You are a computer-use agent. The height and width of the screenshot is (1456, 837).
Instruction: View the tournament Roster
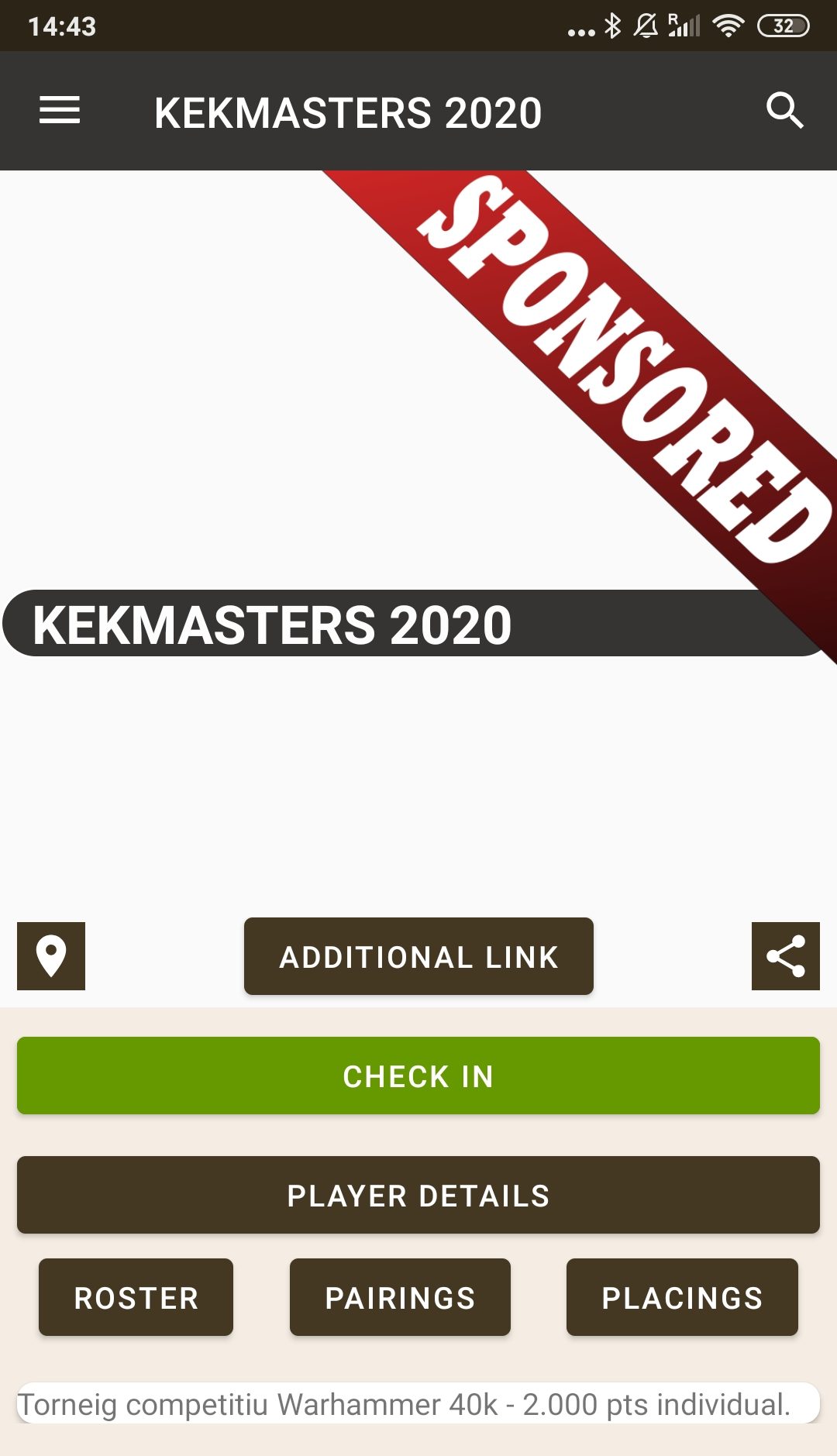[136, 1297]
